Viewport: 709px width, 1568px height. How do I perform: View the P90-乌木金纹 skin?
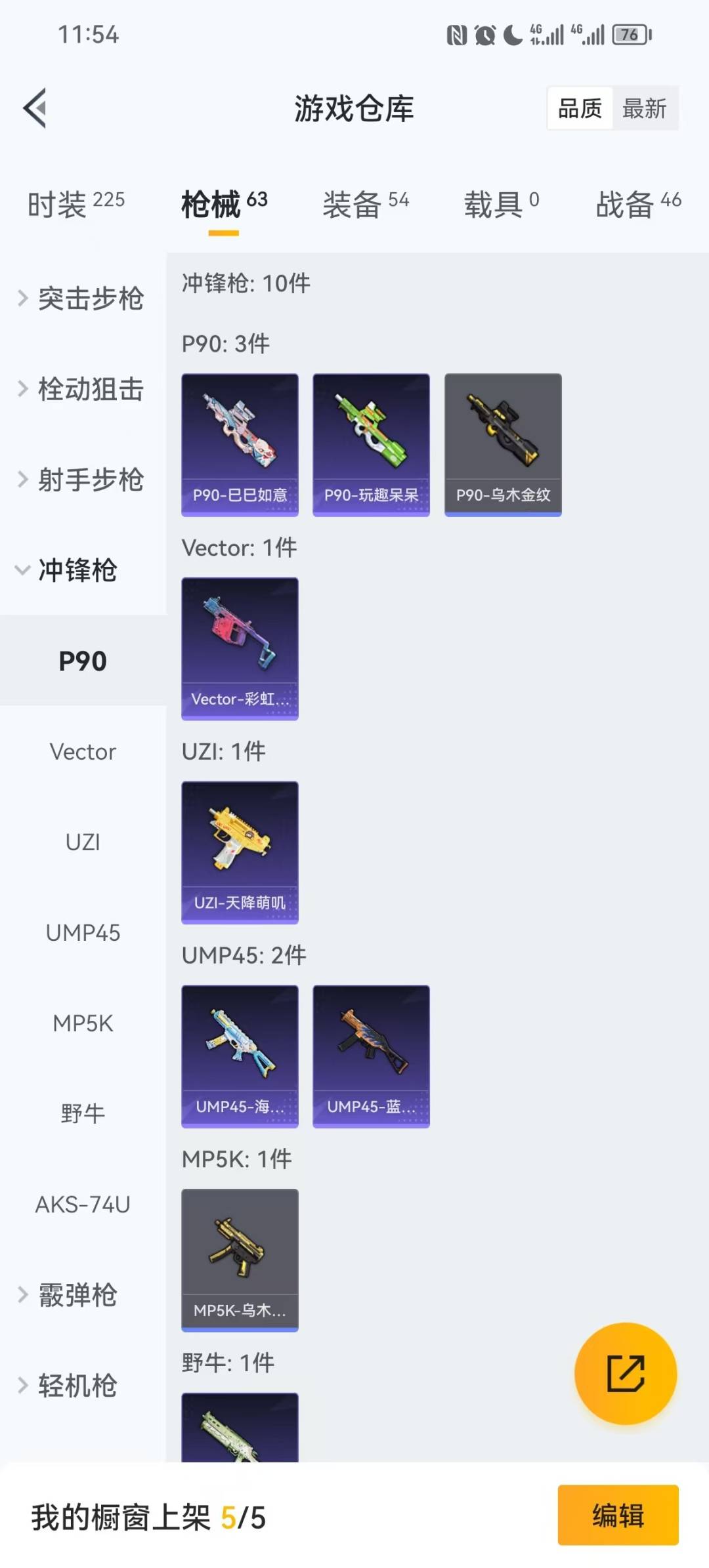click(x=503, y=445)
